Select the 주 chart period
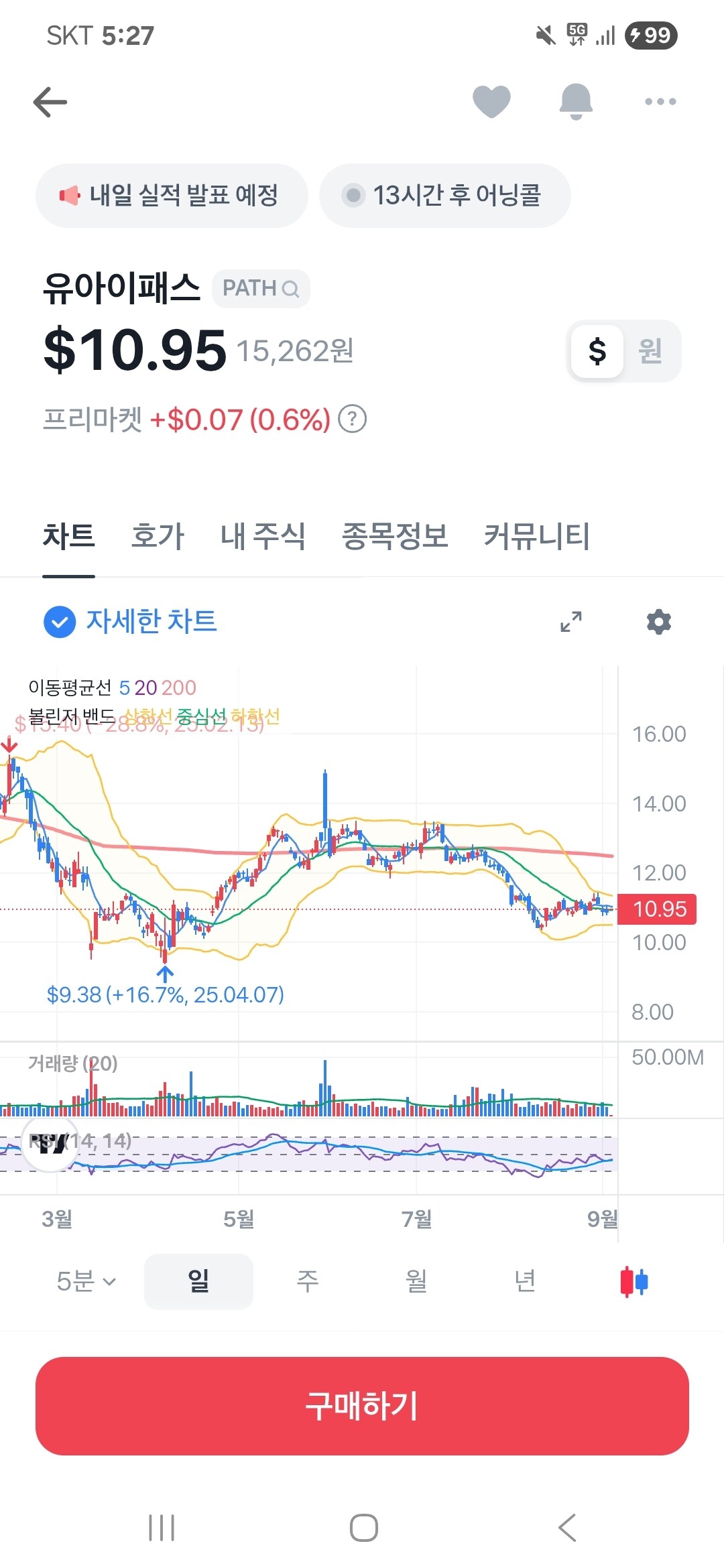Viewport: 724px width, 1568px height. 308,1281
